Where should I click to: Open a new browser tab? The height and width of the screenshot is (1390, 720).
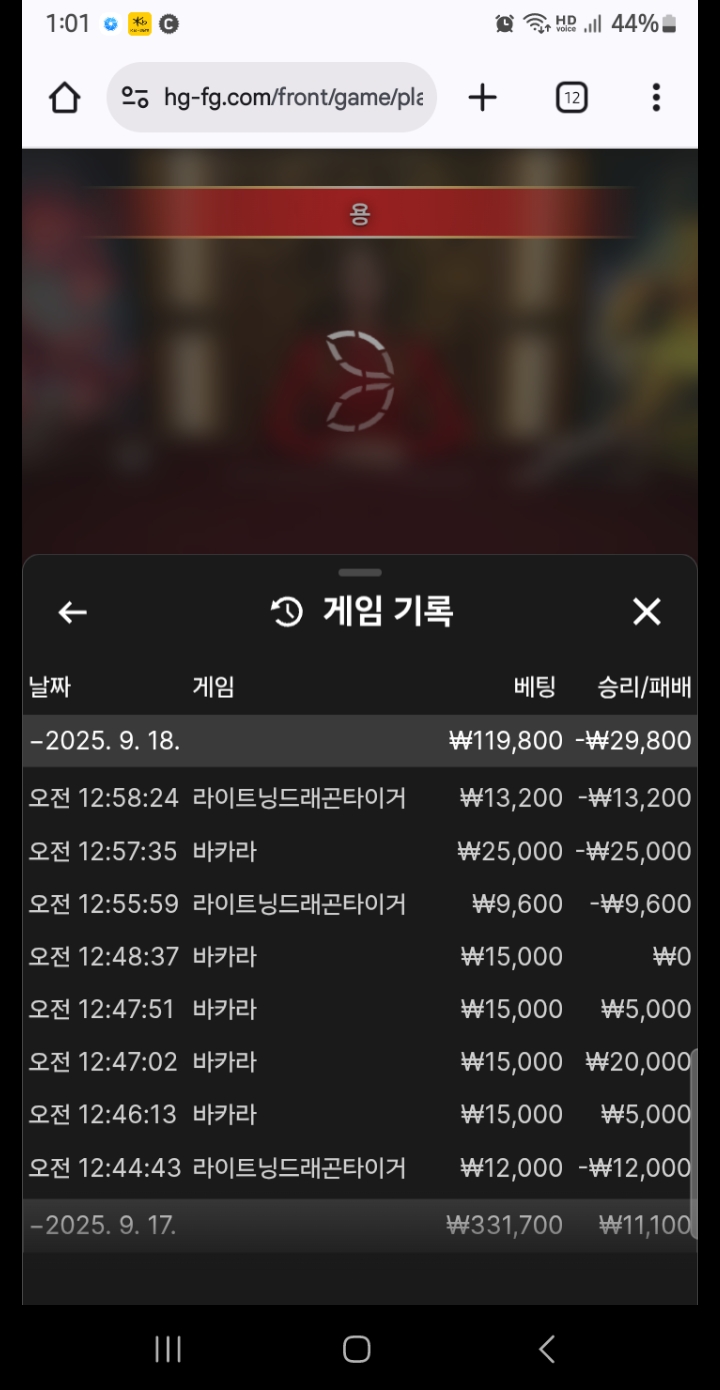[482, 97]
